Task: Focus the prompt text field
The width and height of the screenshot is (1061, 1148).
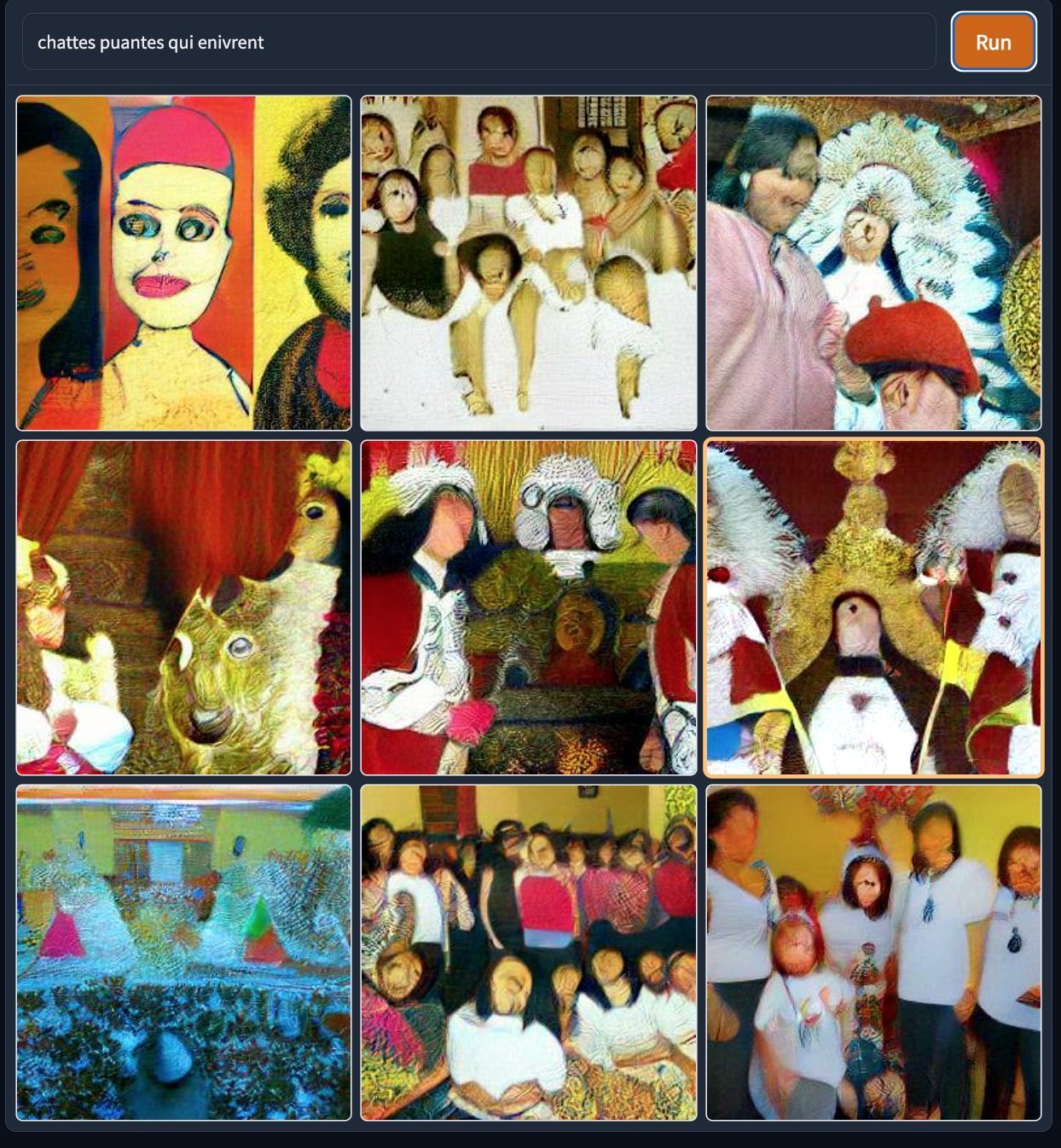Action: [478, 42]
